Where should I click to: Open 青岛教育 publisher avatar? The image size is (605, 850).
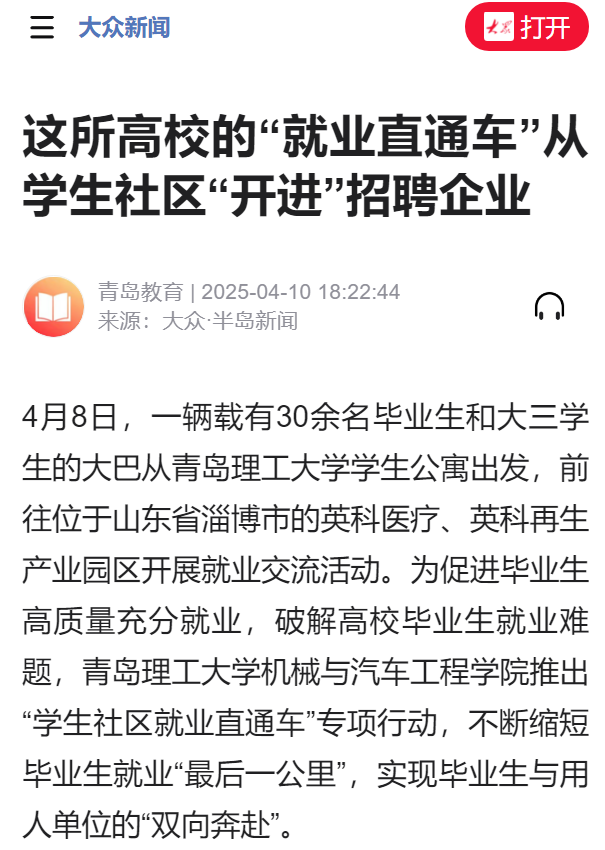click(x=54, y=306)
